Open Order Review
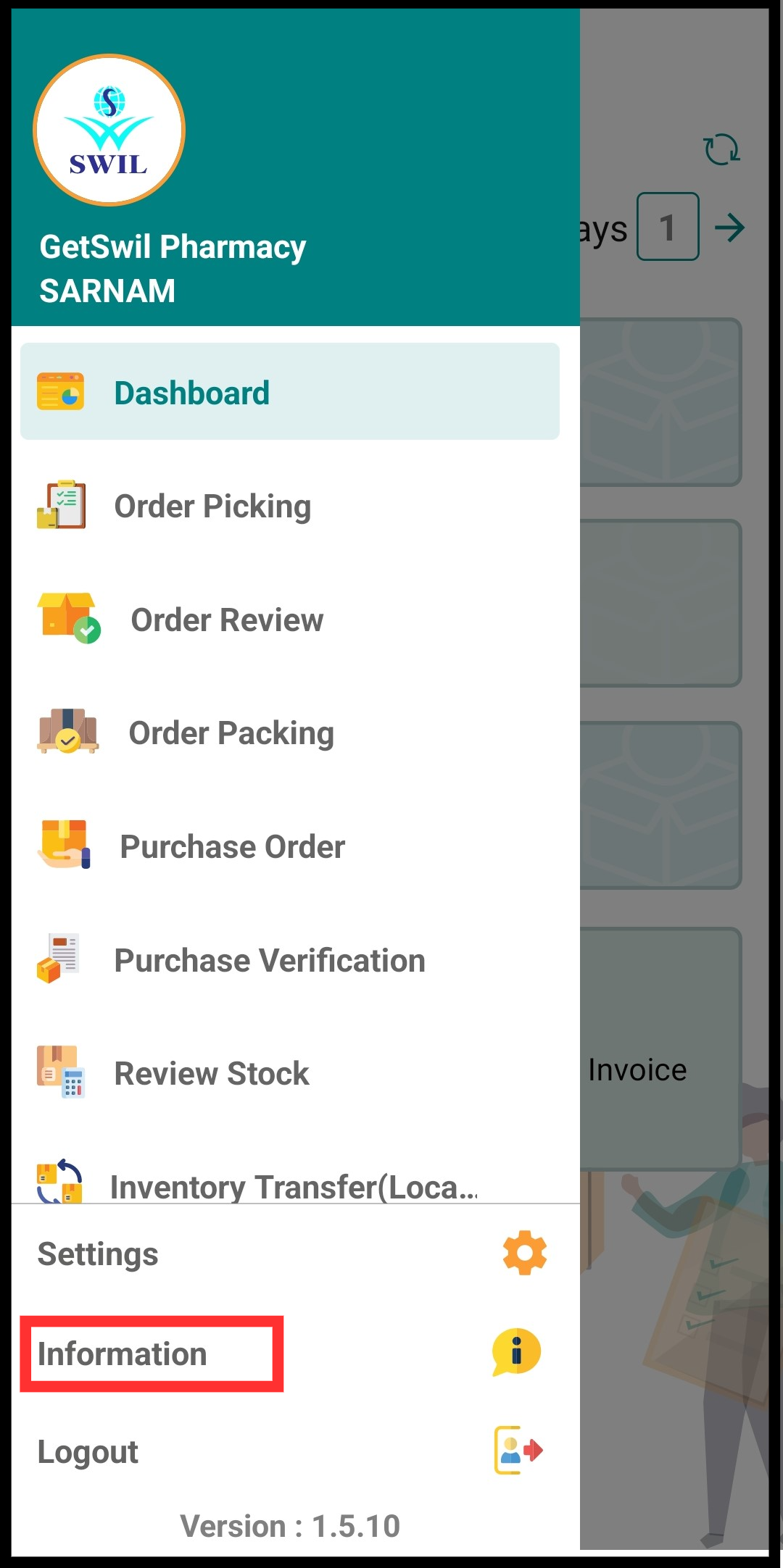Image resolution: width=783 pixels, height=1568 pixels. (290, 620)
